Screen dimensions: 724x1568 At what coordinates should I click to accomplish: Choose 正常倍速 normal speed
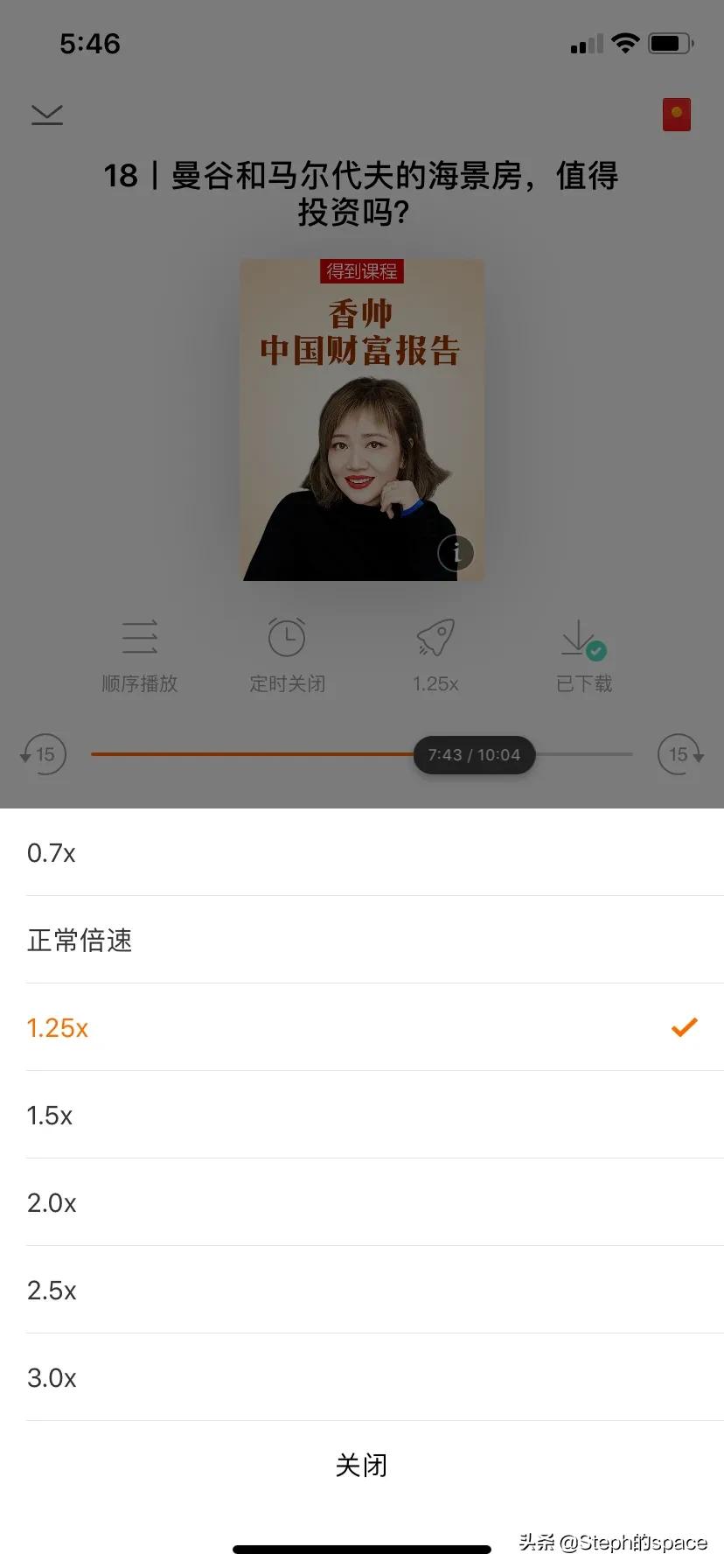(x=80, y=941)
